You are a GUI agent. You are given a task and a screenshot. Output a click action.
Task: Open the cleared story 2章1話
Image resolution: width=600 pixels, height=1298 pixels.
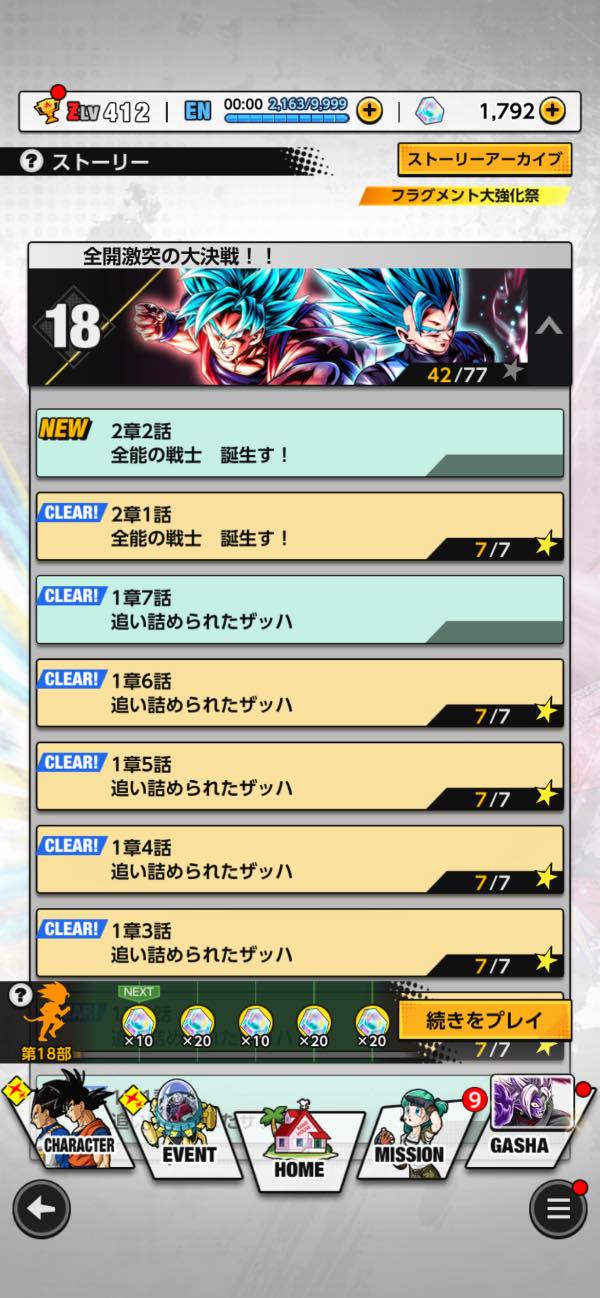(300, 526)
